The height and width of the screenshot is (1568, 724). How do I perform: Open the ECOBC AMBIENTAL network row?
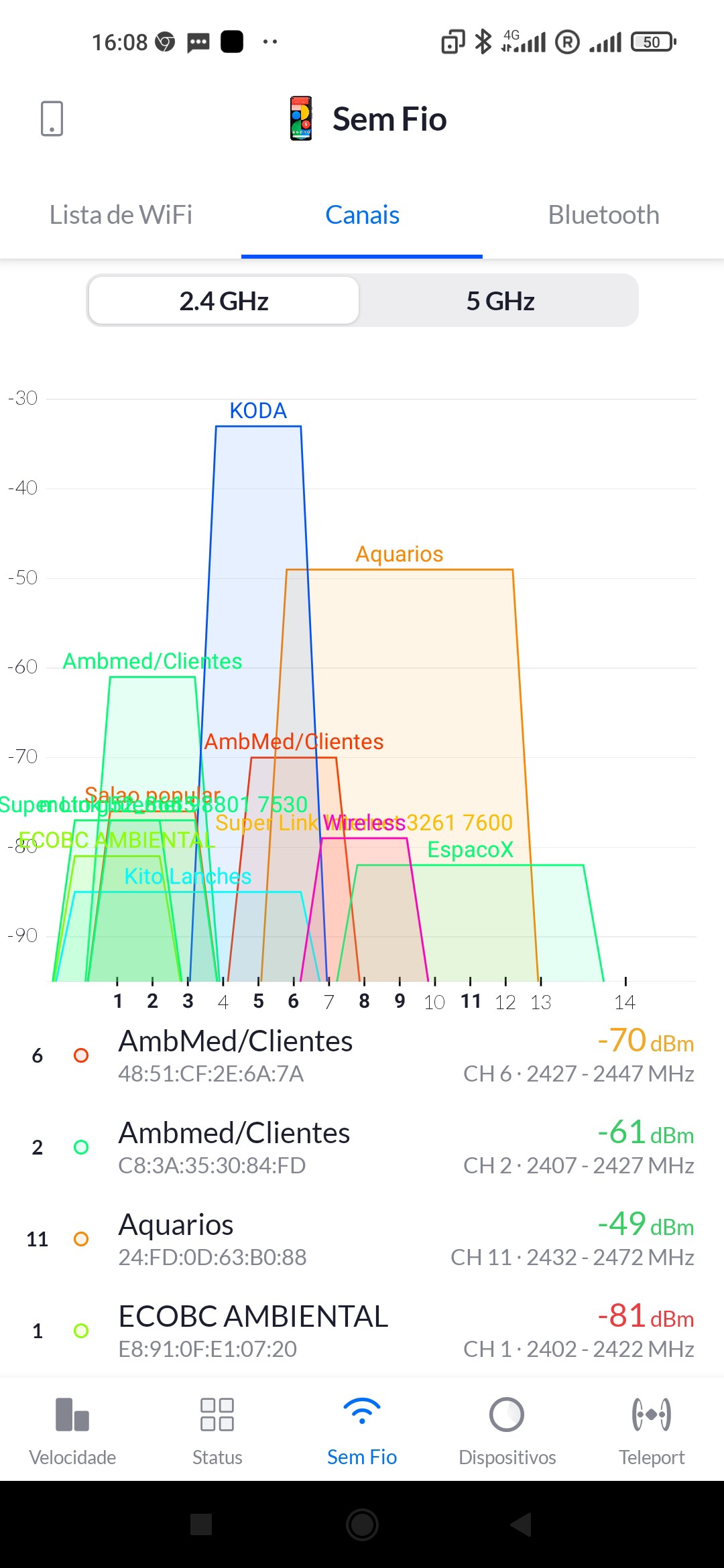(x=362, y=1331)
